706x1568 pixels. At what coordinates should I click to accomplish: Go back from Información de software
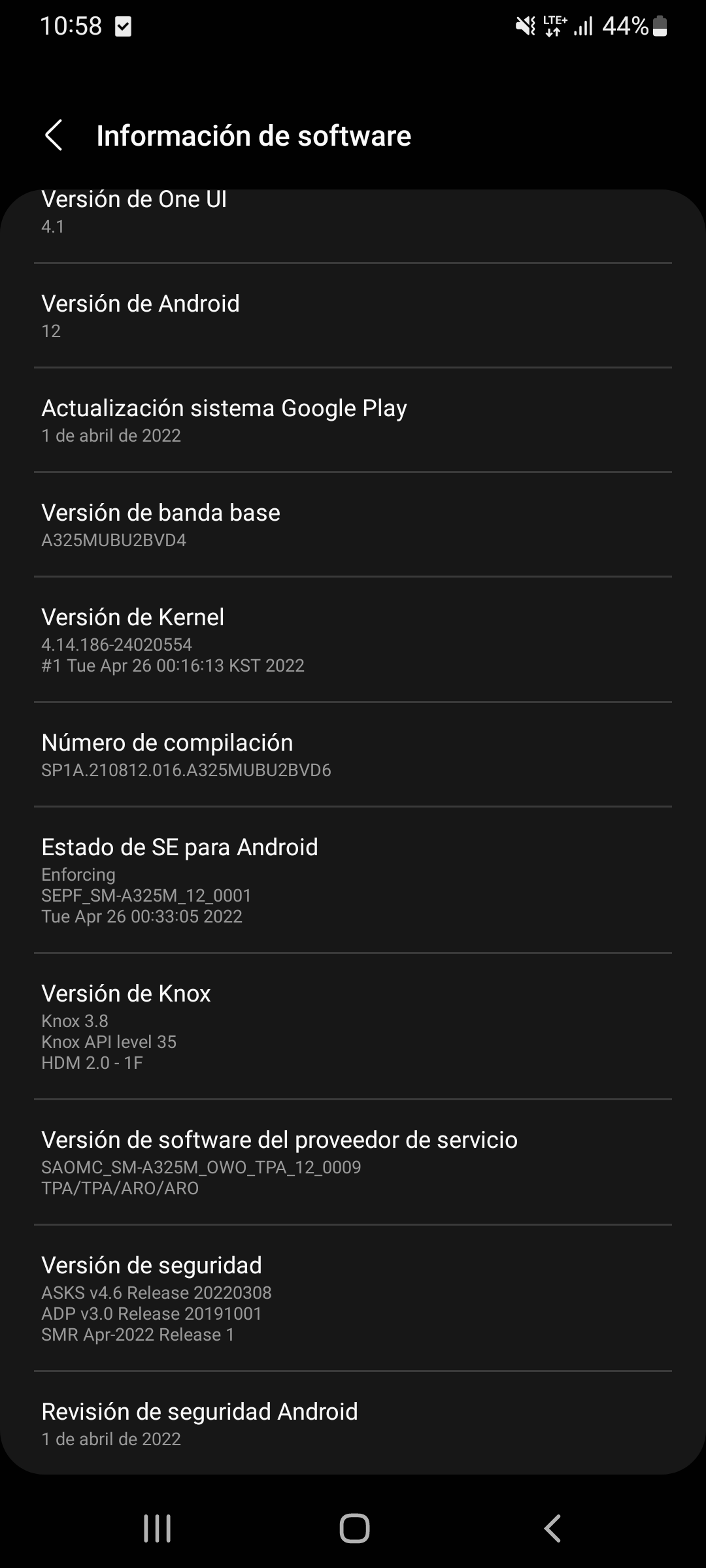54,135
